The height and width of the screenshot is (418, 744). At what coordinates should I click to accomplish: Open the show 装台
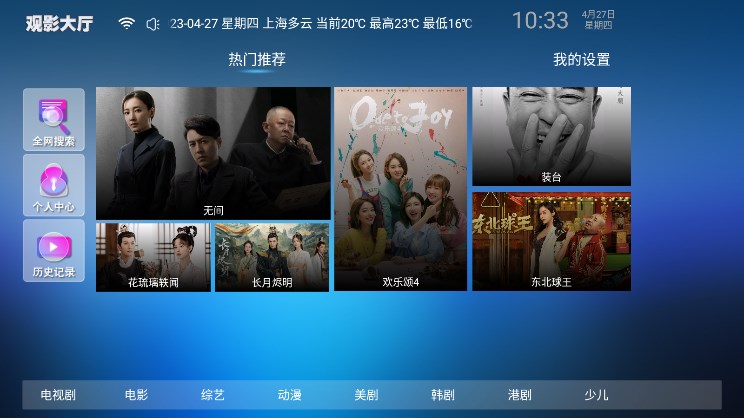pos(551,136)
